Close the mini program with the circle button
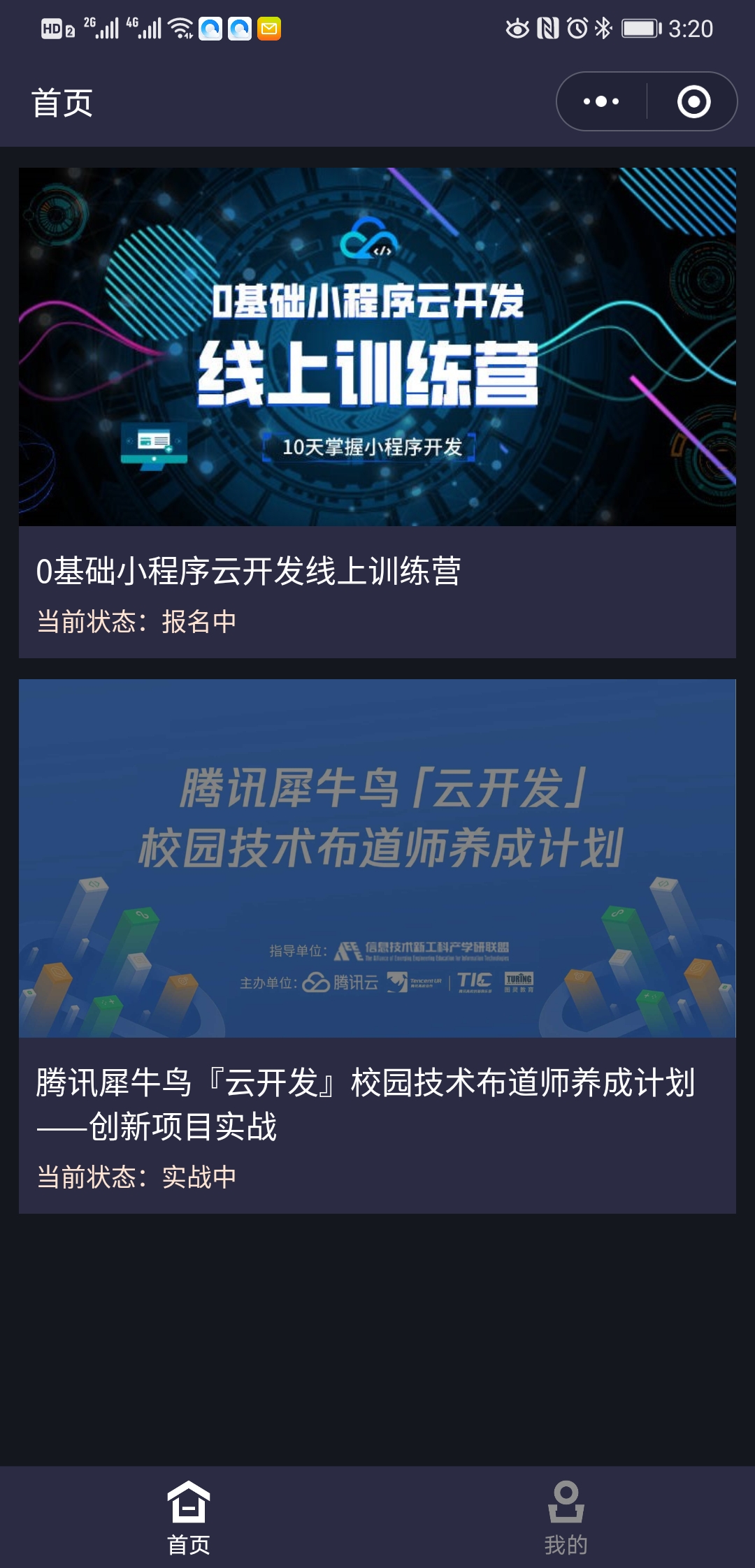Screen dimensions: 755x1568 (693, 102)
